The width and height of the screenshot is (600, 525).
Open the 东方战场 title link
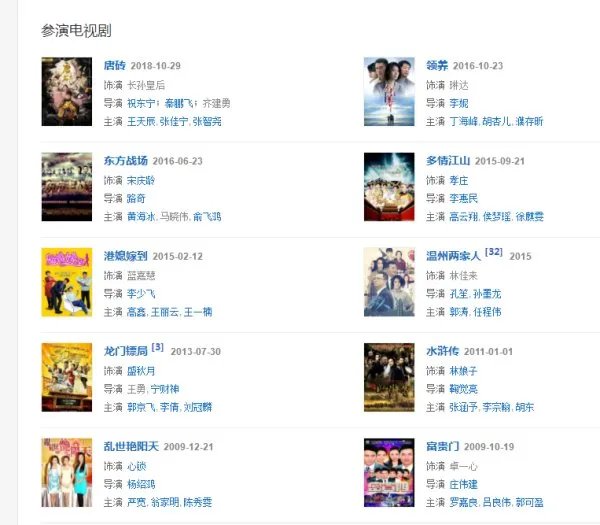click(x=125, y=161)
